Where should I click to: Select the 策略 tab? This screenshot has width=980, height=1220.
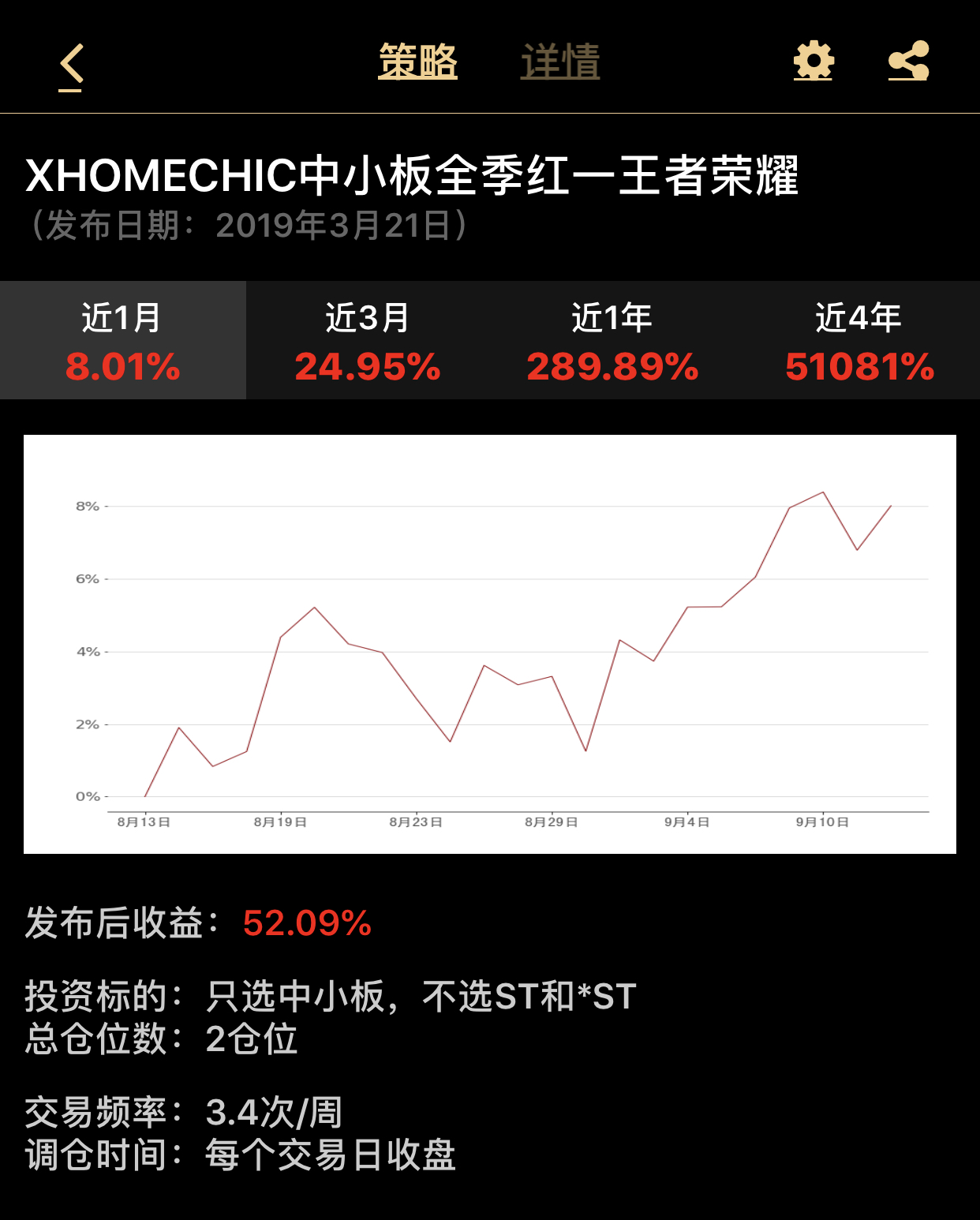point(417,62)
